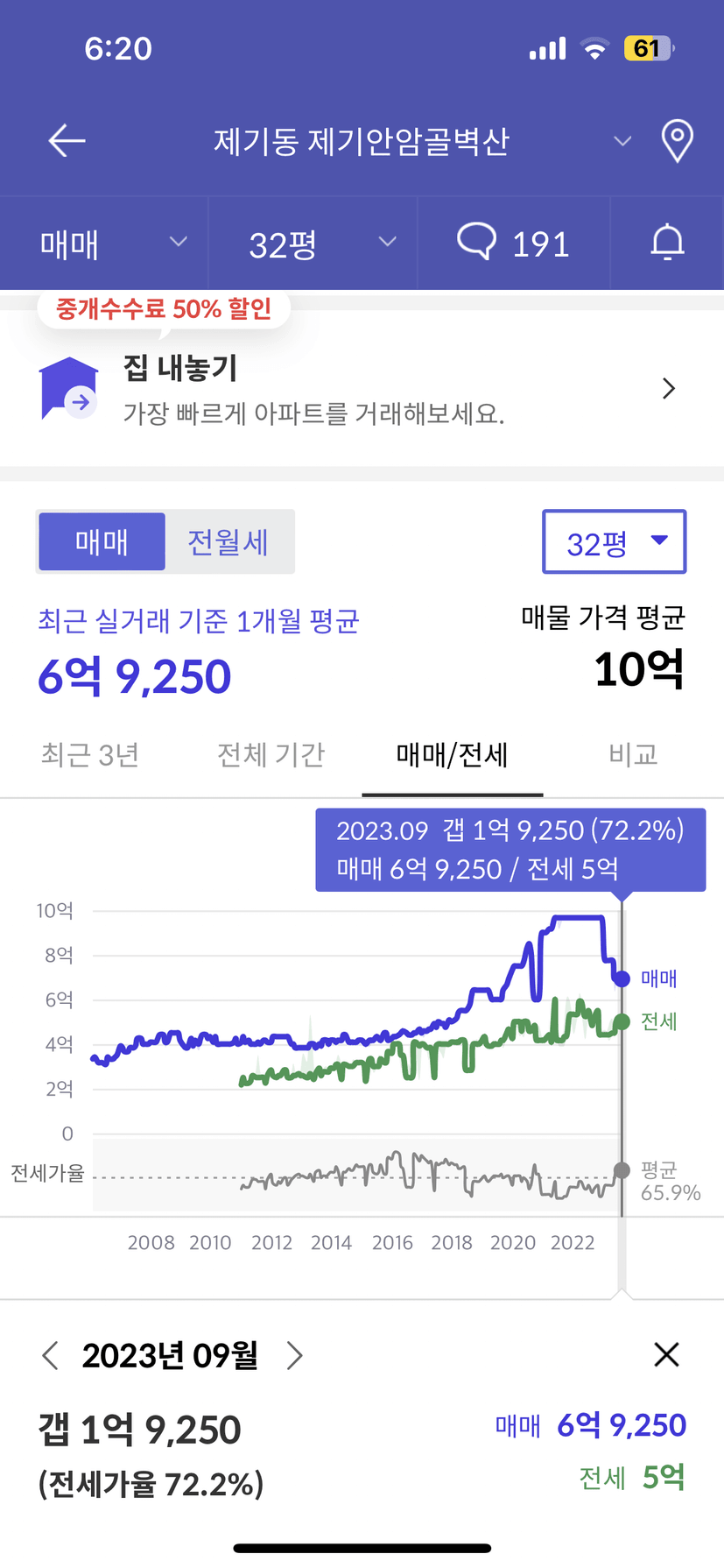Switch to the 전체 기간 chart tab
This screenshot has width=724, height=1568.
click(271, 754)
